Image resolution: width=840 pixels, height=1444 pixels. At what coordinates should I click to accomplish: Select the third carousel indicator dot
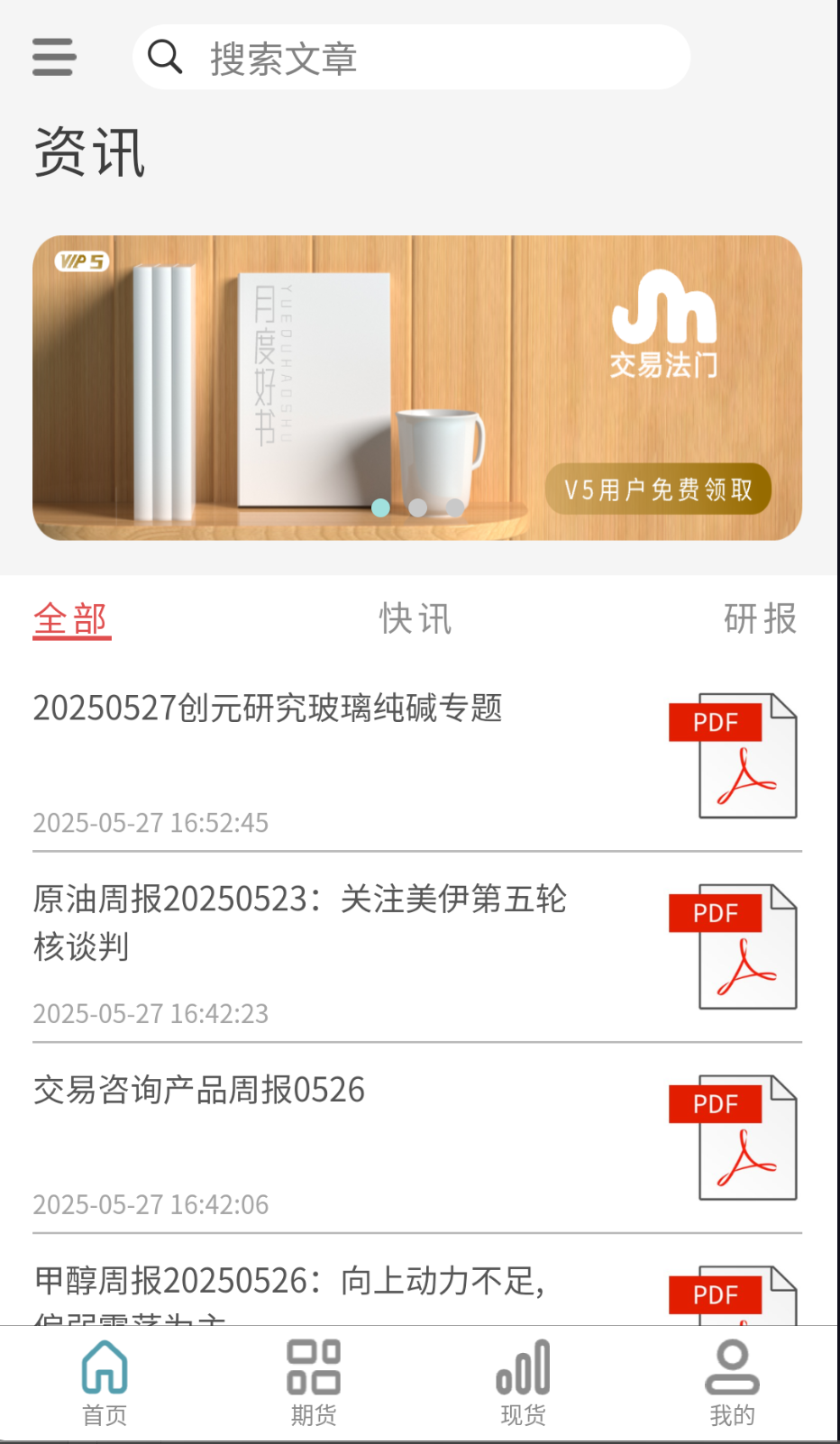tap(454, 507)
